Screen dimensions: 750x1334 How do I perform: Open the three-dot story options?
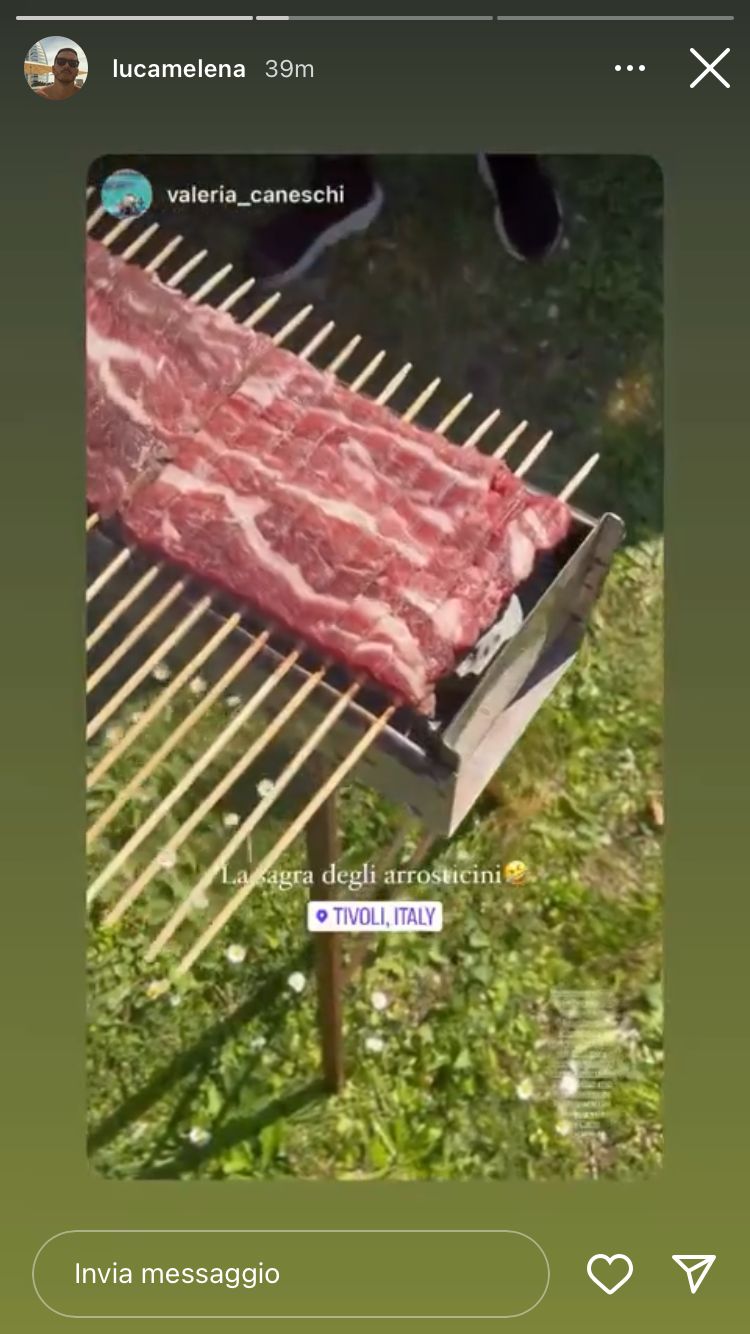(x=630, y=68)
